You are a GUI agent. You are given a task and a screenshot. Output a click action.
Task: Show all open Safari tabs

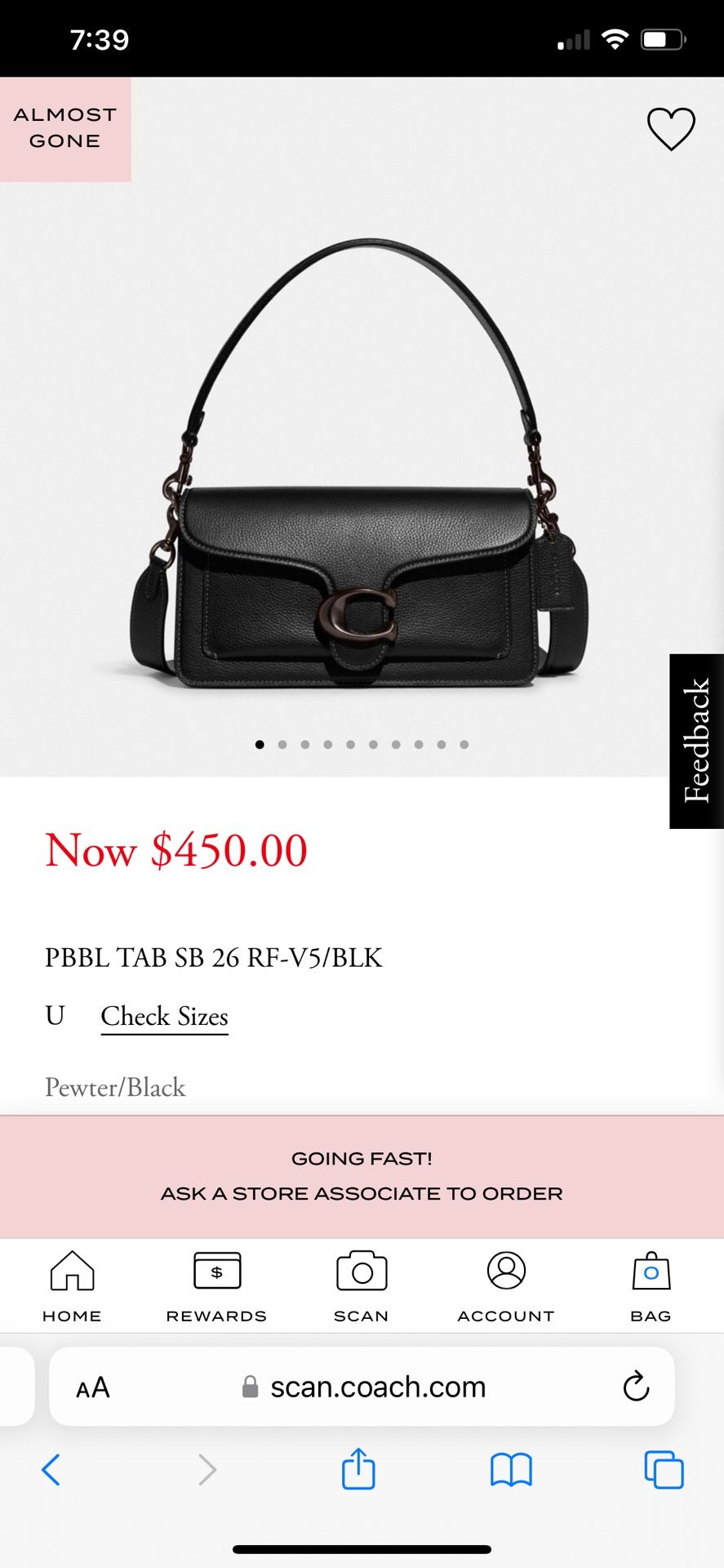coord(664,1470)
